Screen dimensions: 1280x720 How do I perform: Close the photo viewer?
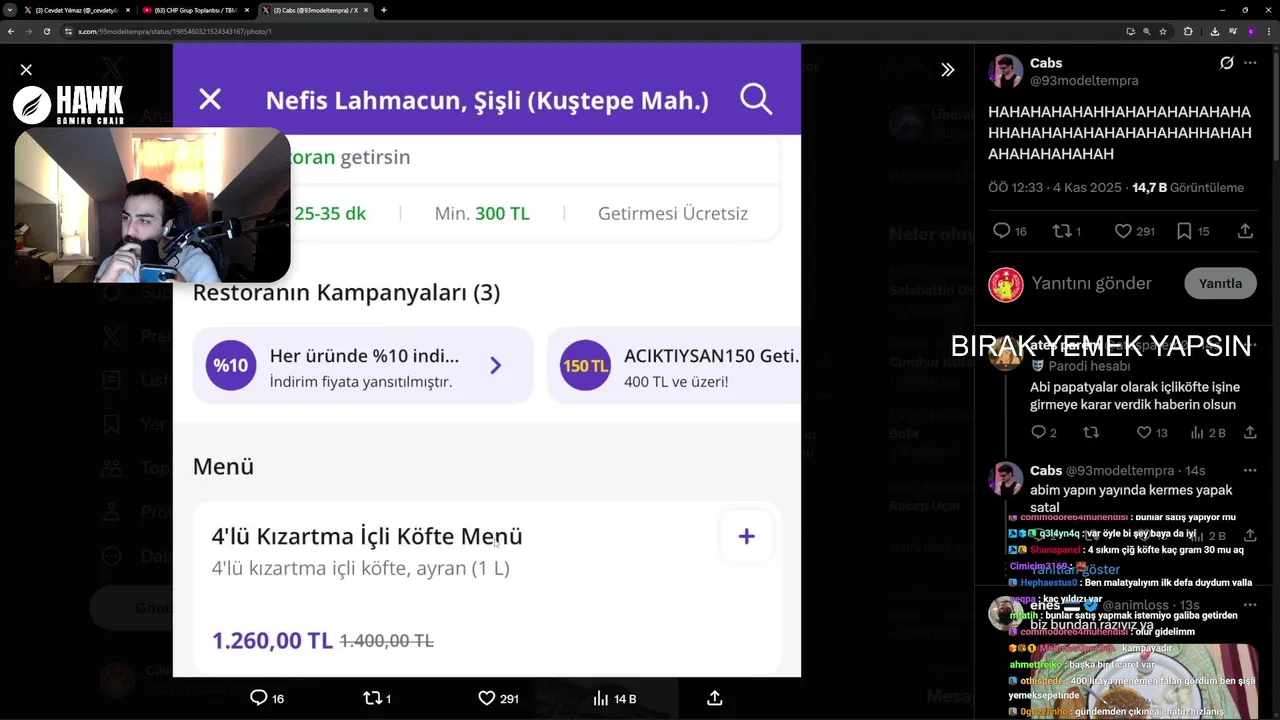(26, 70)
